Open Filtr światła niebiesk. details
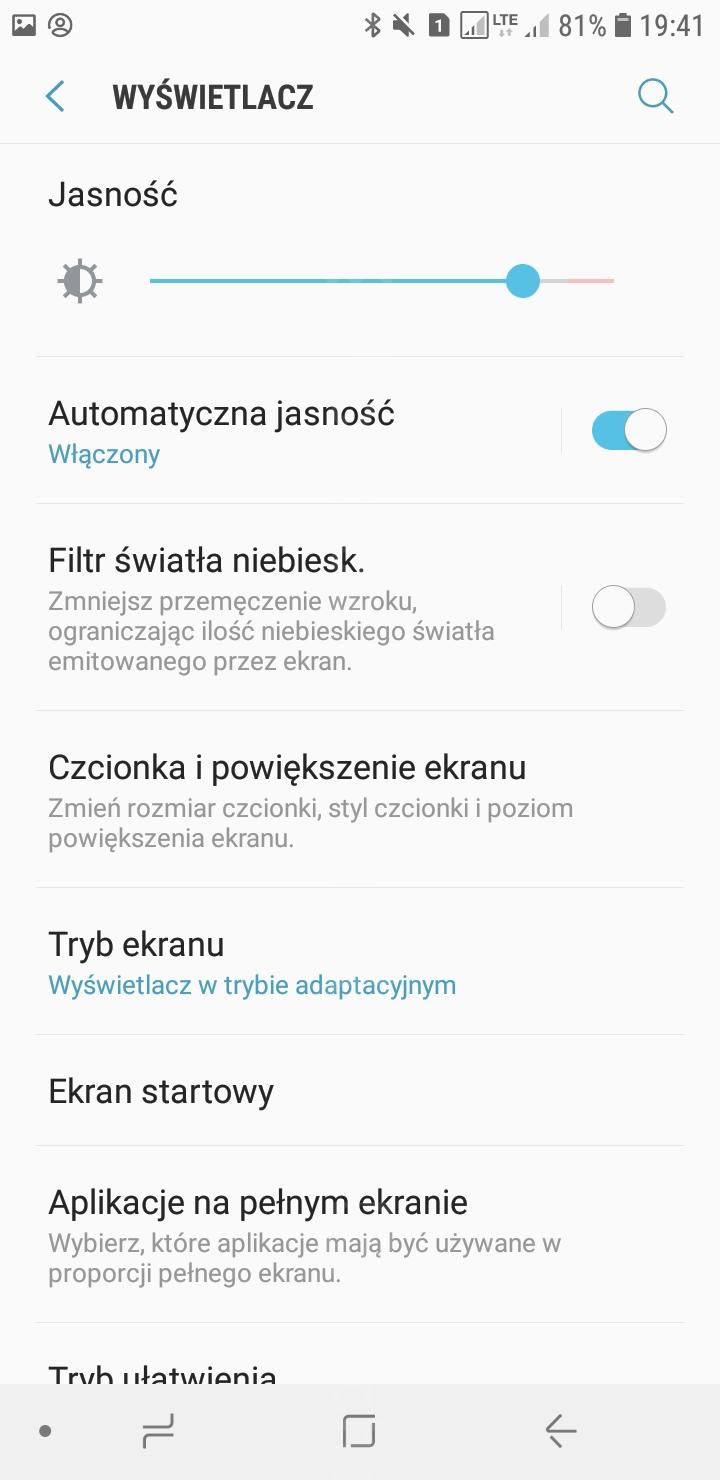720x1480 pixels. [298, 607]
